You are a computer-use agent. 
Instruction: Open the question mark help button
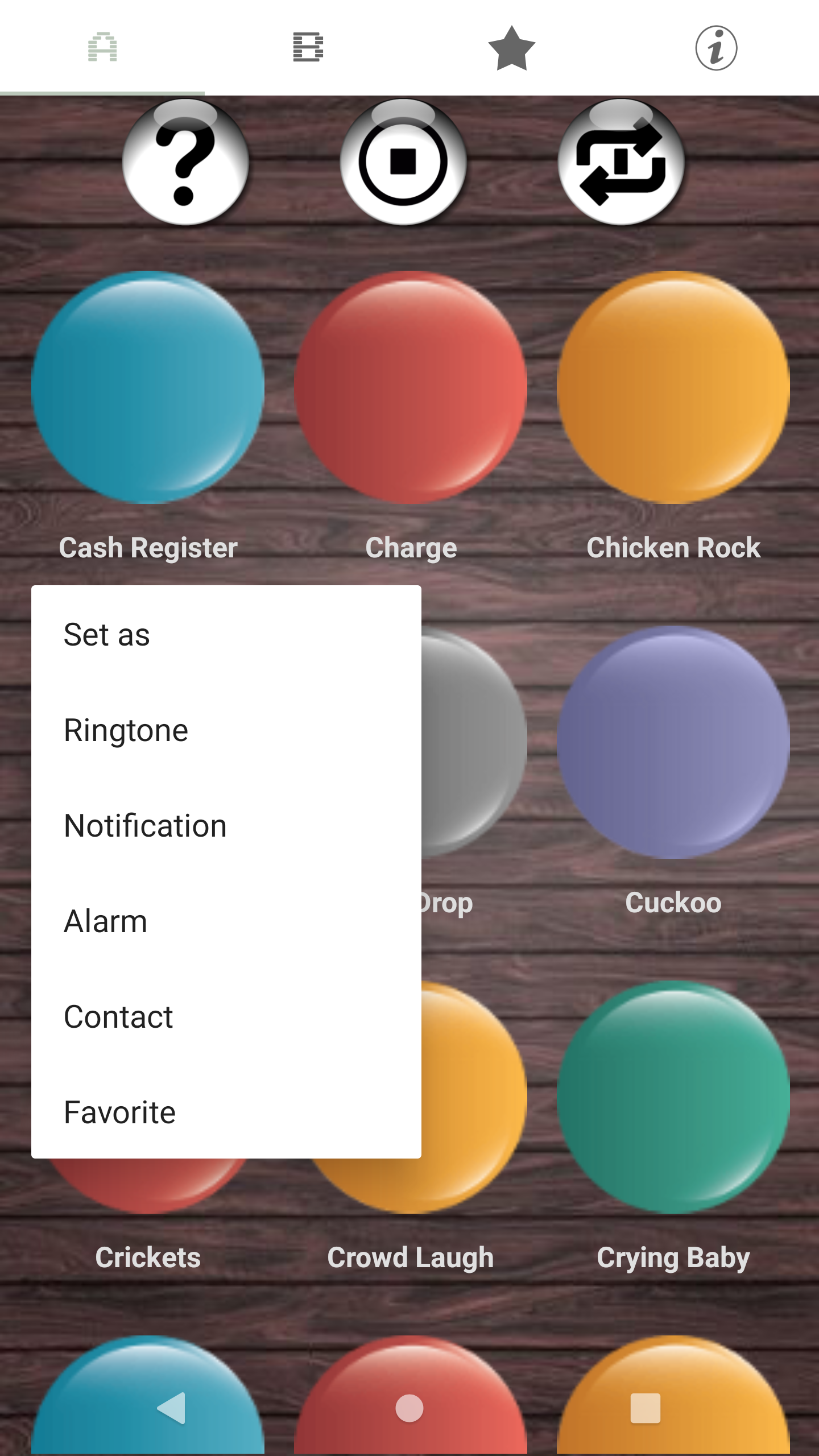[x=185, y=163]
